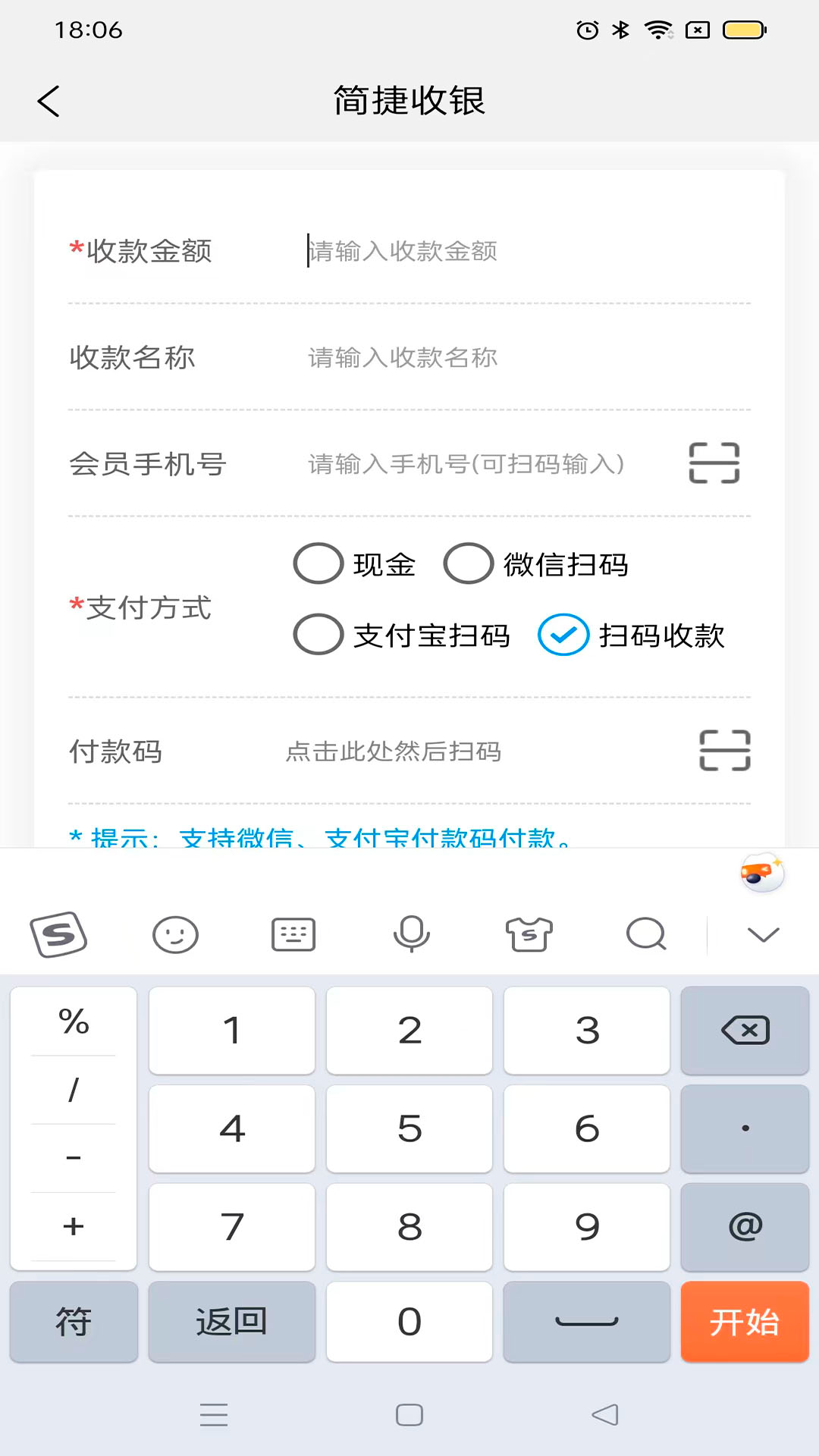Viewport: 819px width, 1456px height.
Task: Type digit 5 on the keypad
Action: coord(409,1128)
